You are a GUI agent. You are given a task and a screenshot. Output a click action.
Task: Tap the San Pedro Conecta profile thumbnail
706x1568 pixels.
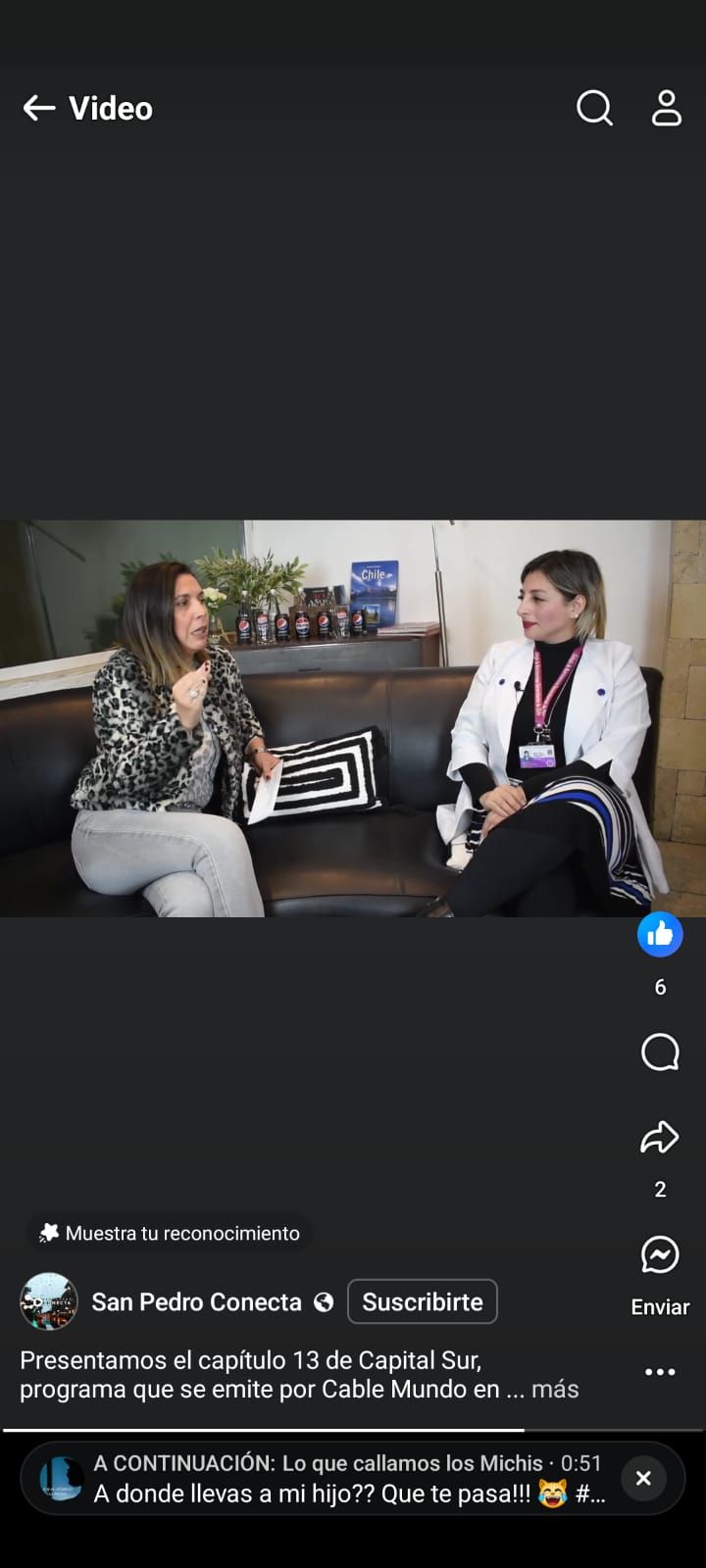pyautogui.click(x=47, y=1301)
